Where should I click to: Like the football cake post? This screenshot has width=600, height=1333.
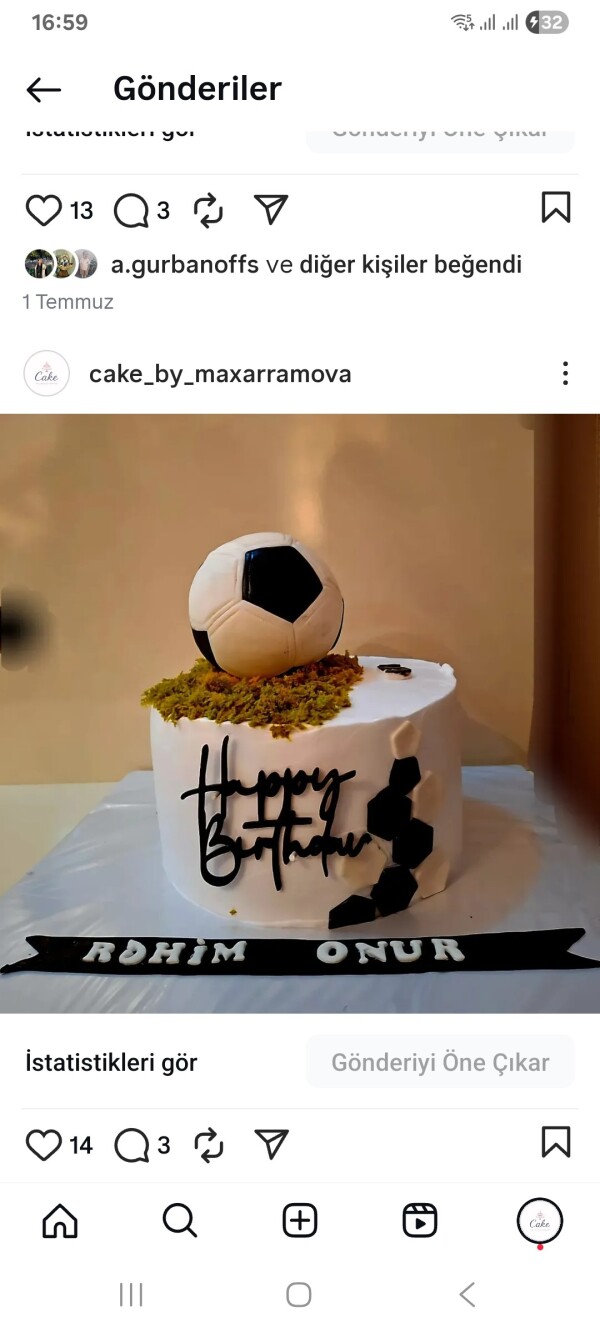43,1144
